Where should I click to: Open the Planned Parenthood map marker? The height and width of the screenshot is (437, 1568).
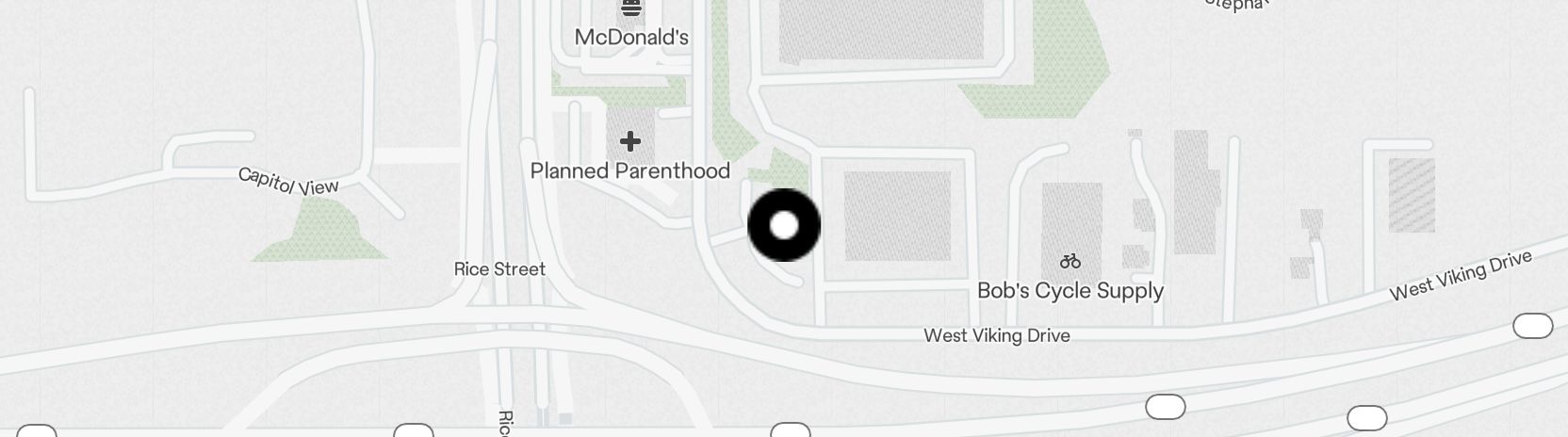pyautogui.click(x=630, y=142)
